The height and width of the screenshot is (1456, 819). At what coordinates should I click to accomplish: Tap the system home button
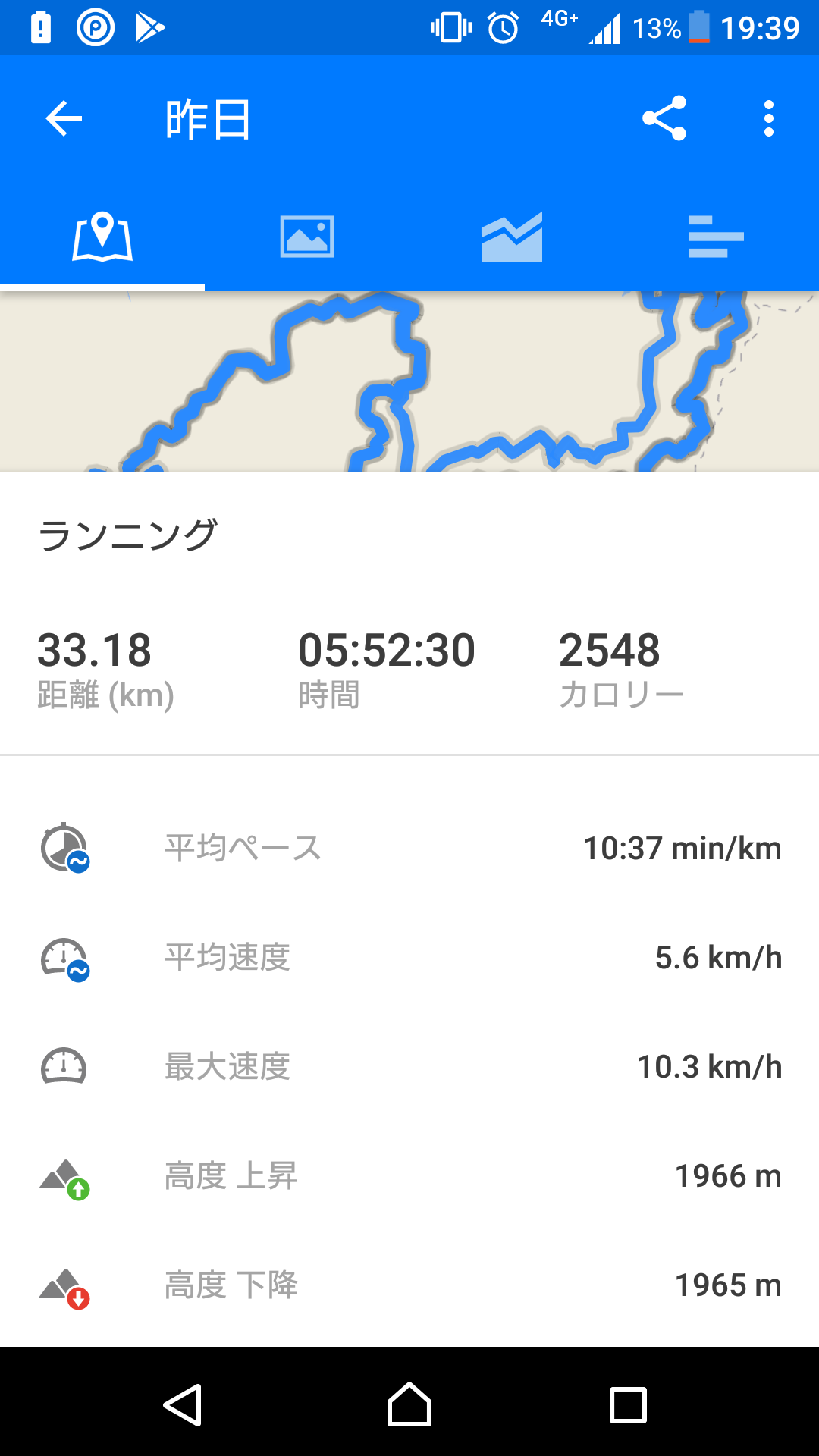point(409,1405)
